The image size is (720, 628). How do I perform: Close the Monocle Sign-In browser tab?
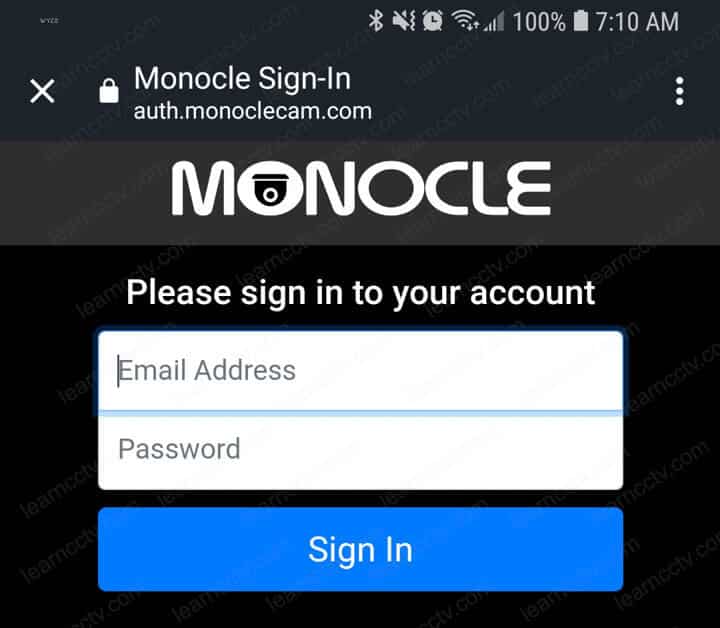42,92
